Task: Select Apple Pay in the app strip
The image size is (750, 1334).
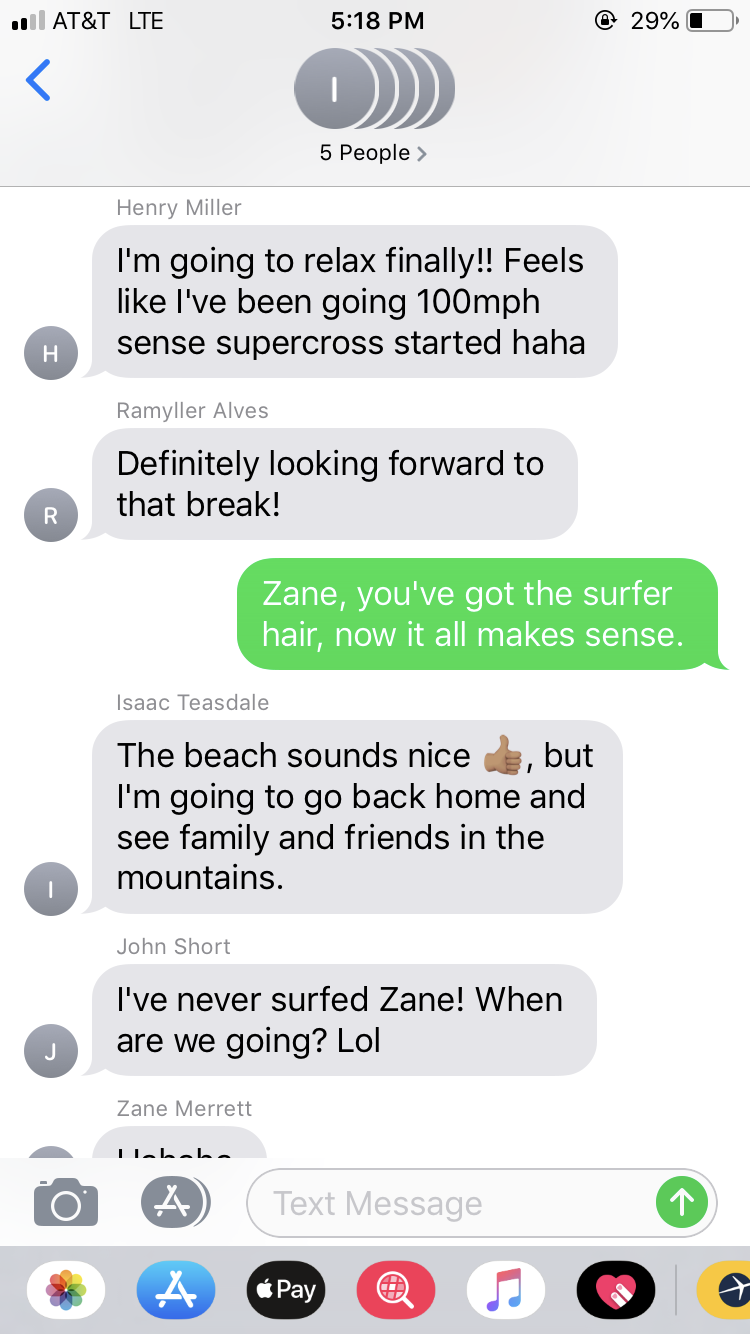Action: 286,1290
